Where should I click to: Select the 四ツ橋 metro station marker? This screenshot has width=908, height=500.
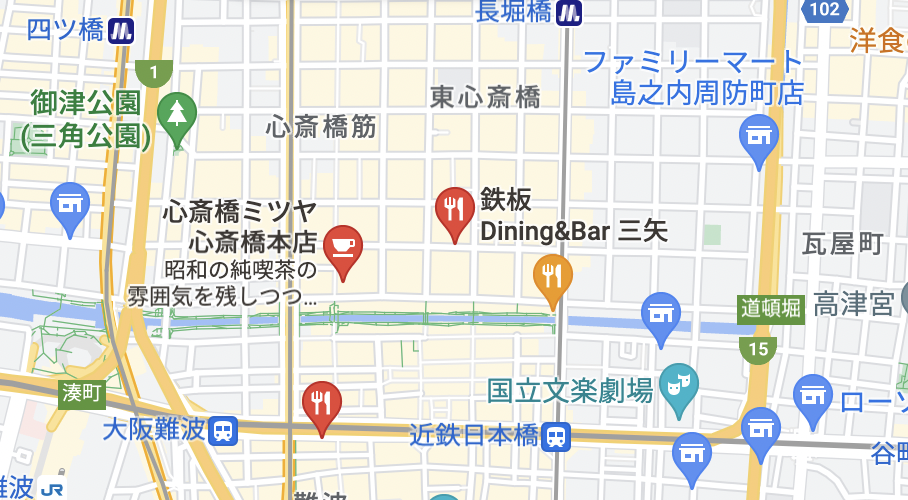click(x=124, y=30)
